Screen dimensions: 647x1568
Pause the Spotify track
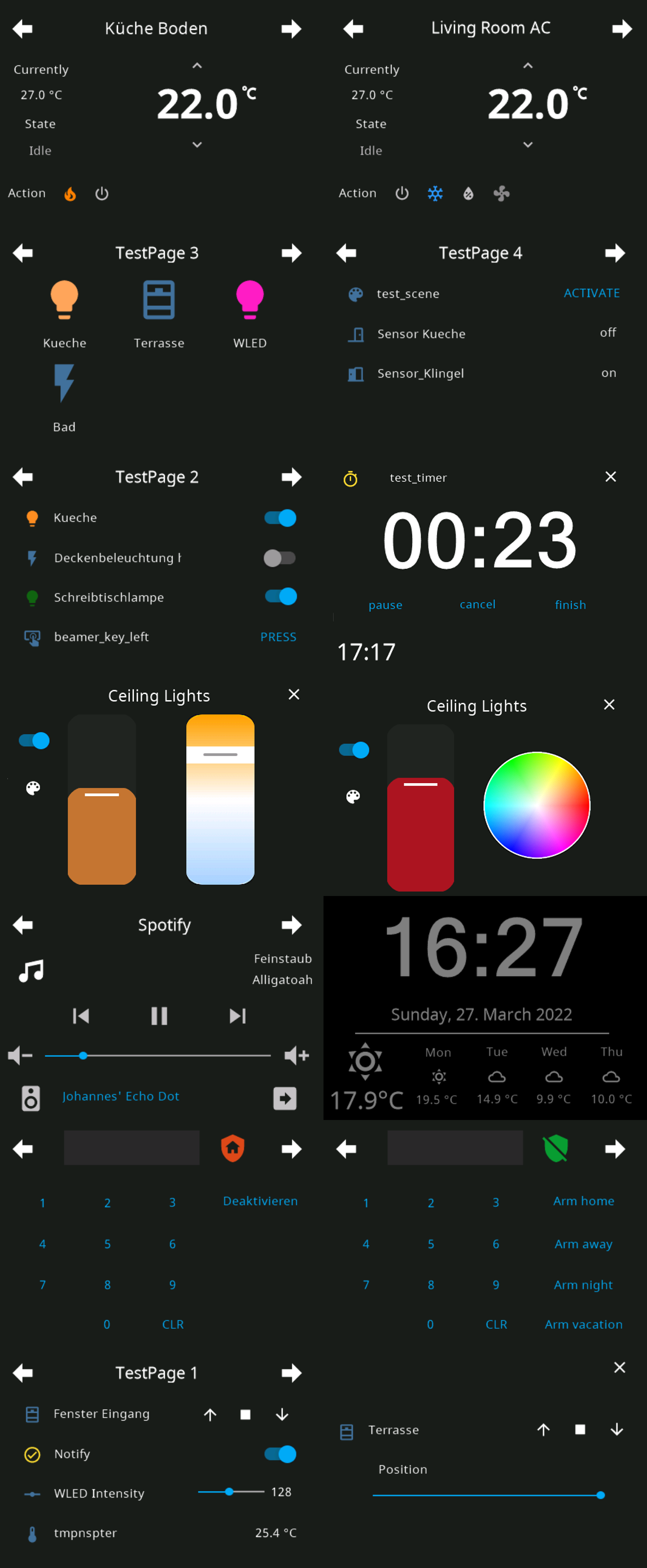click(159, 1015)
